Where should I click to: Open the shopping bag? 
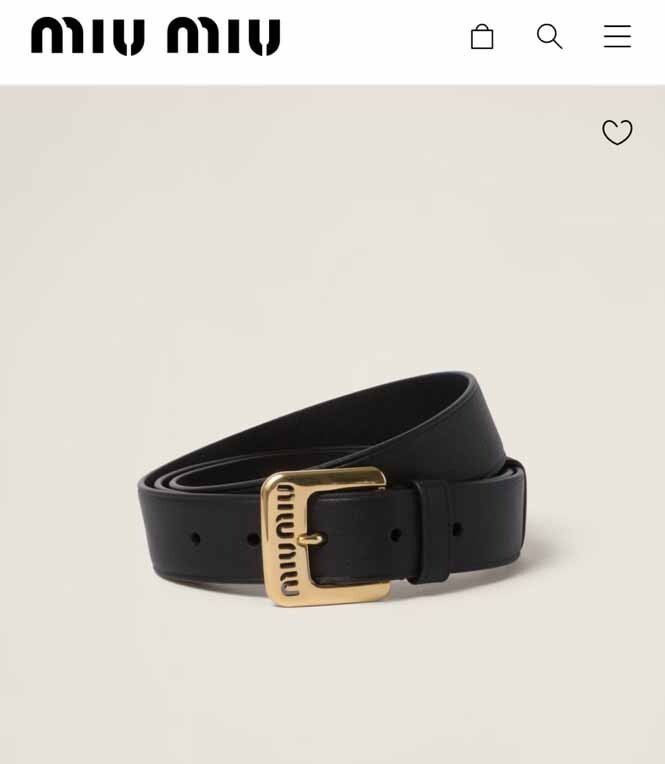click(x=482, y=37)
